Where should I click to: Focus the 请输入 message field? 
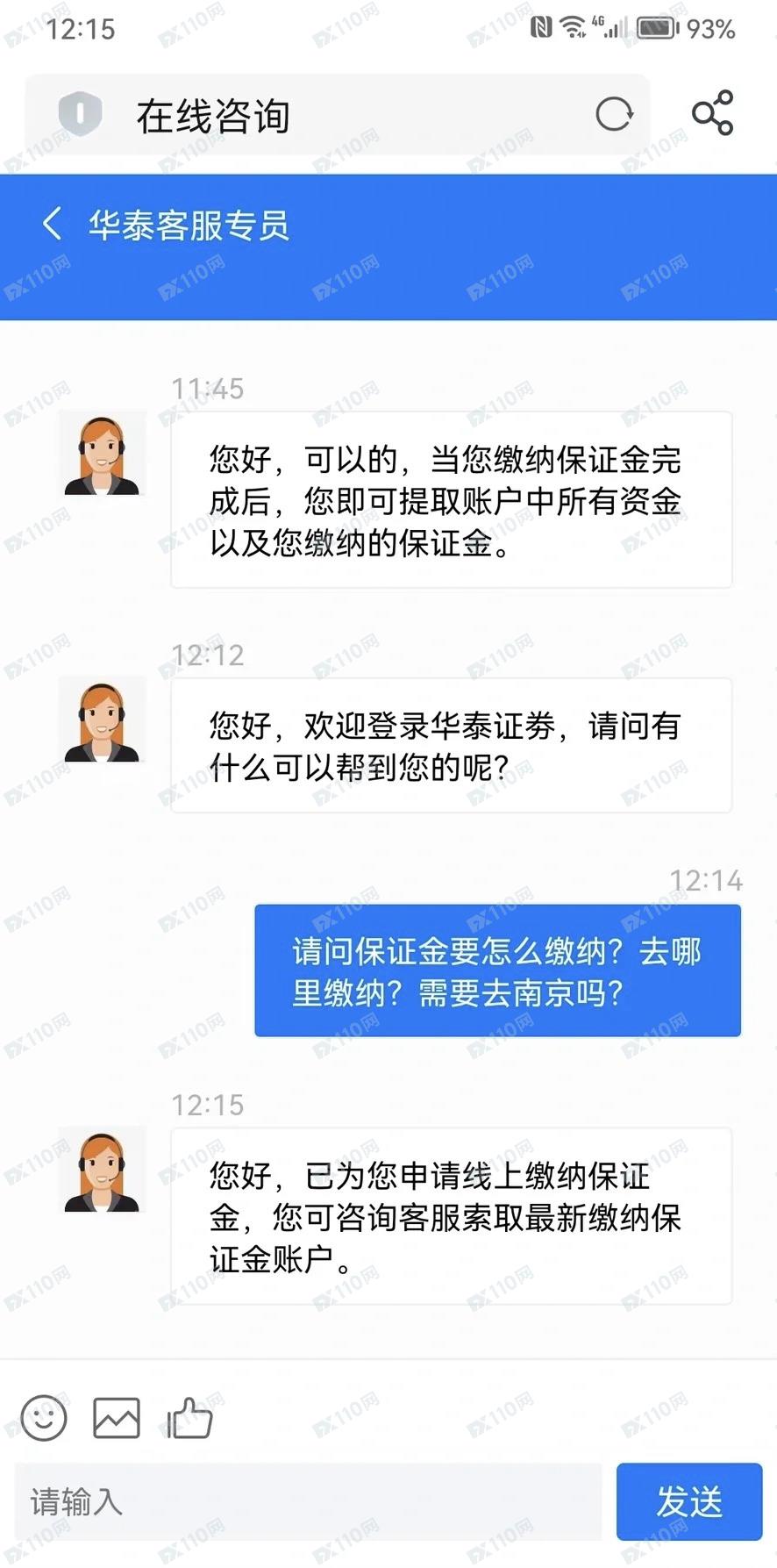coord(307,1501)
